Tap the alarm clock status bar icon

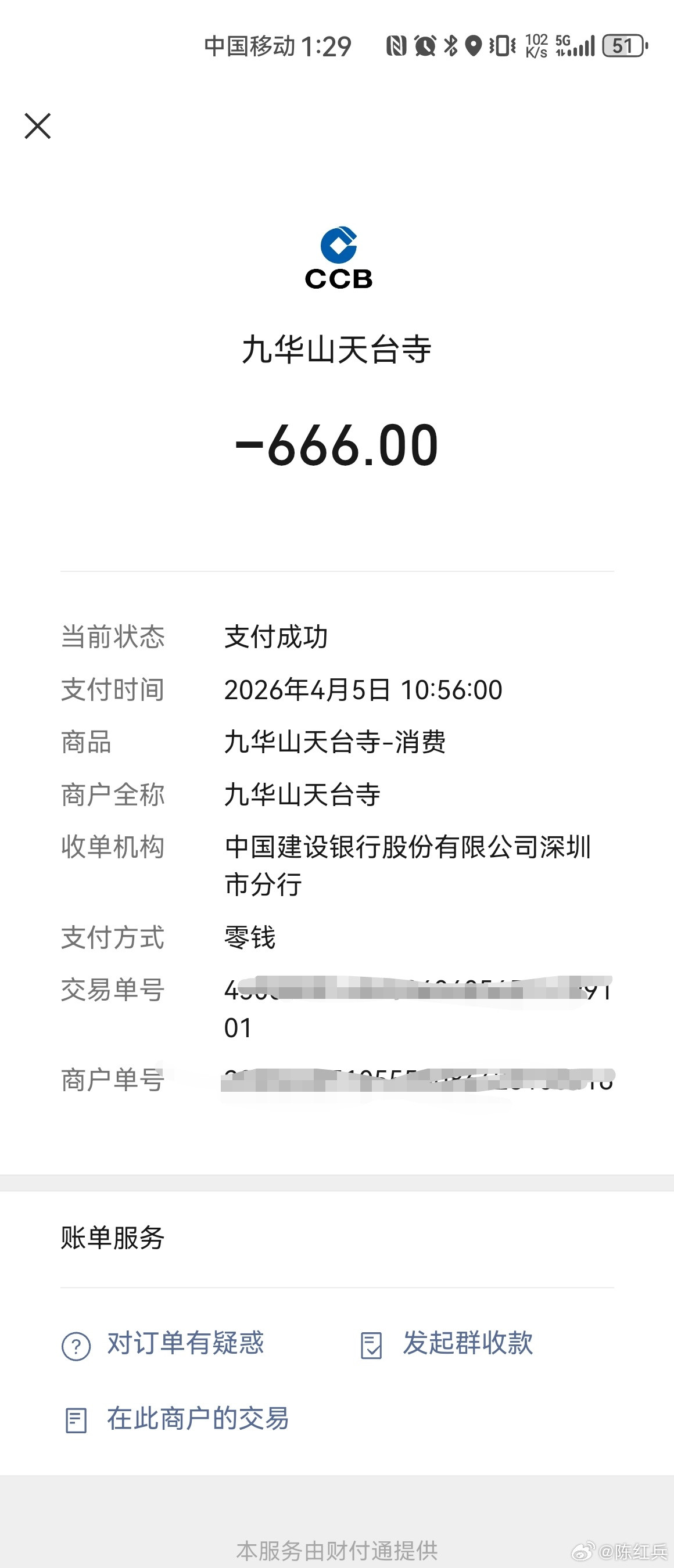[x=426, y=46]
